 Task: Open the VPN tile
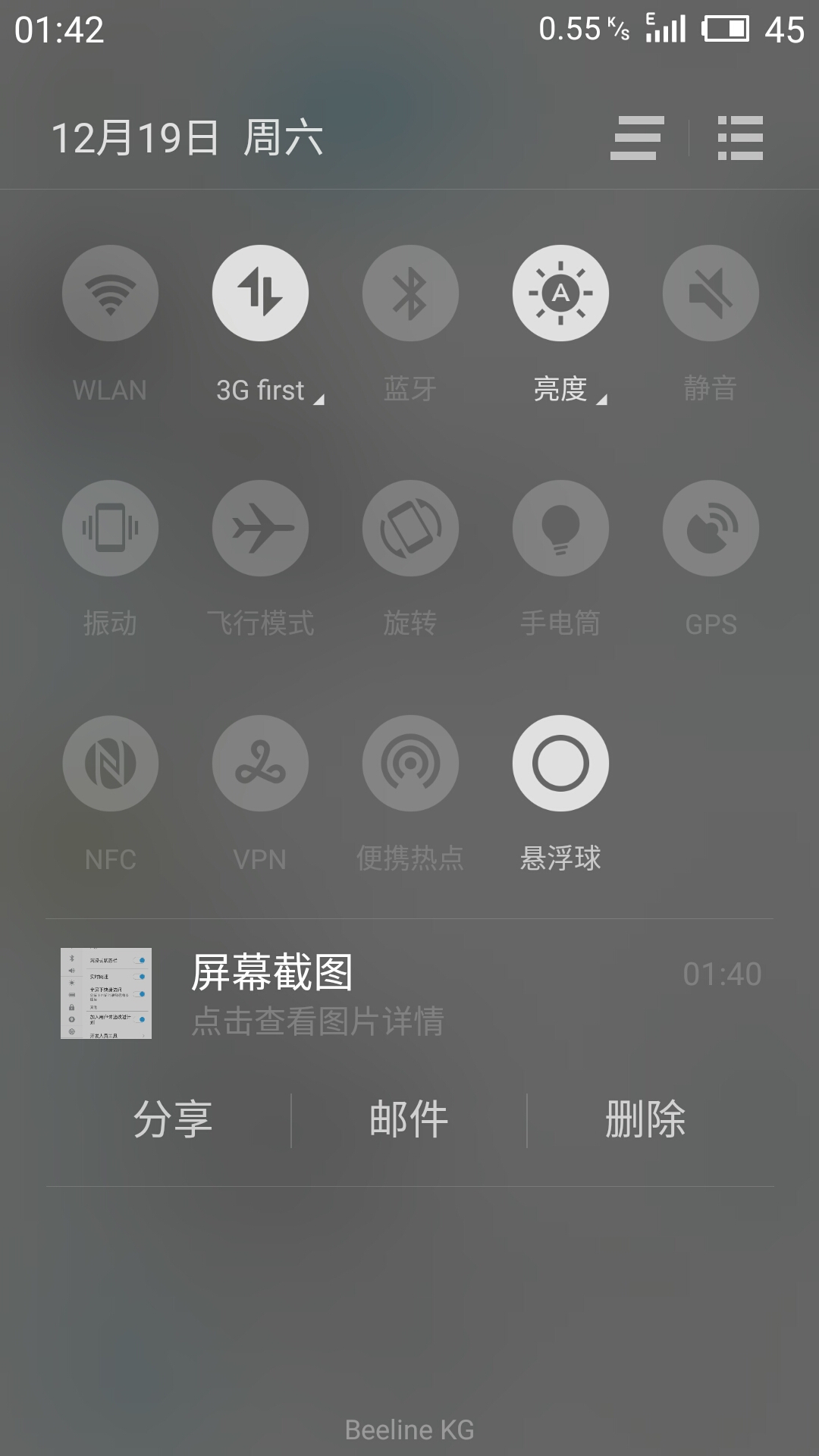[x=260, y=764]
